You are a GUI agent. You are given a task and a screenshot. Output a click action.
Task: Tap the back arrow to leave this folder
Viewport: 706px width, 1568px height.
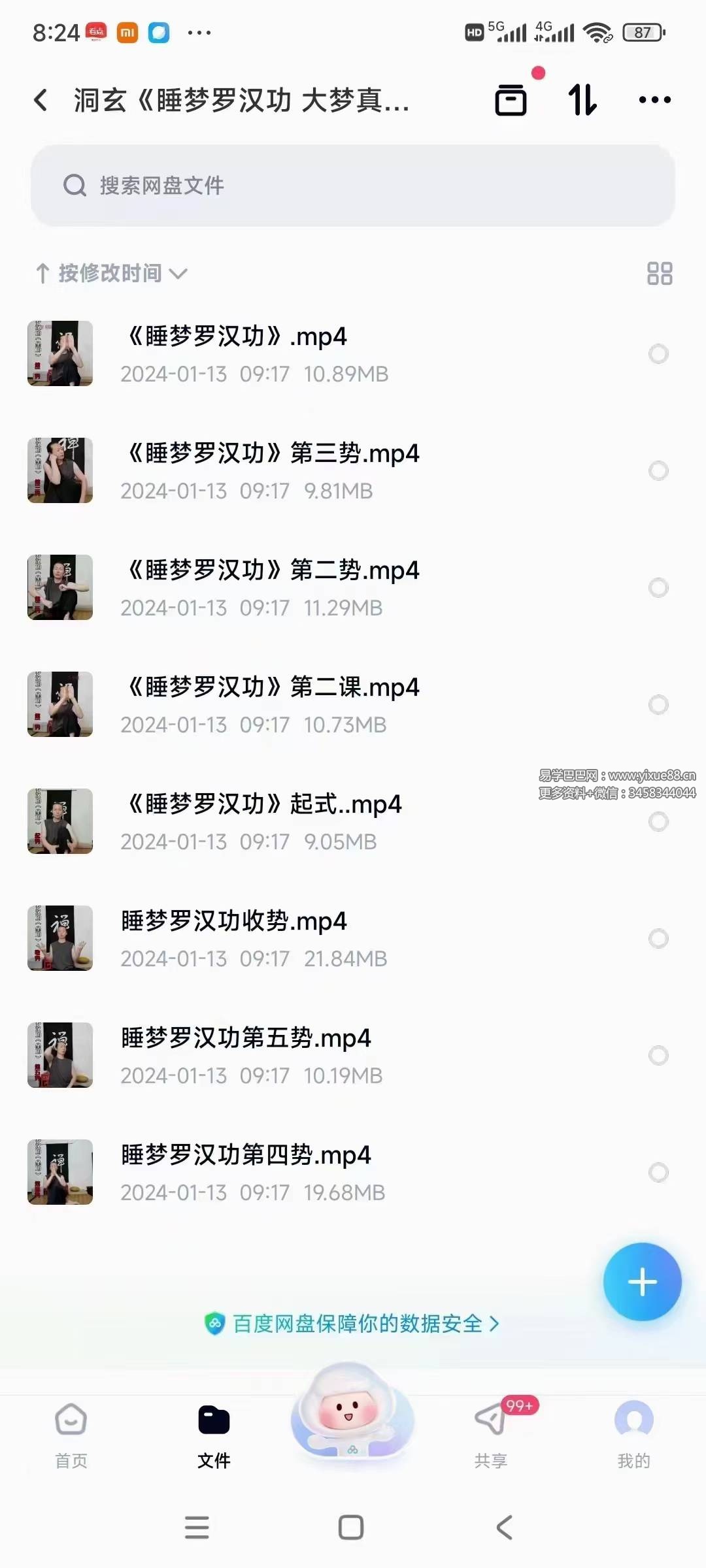41,99
